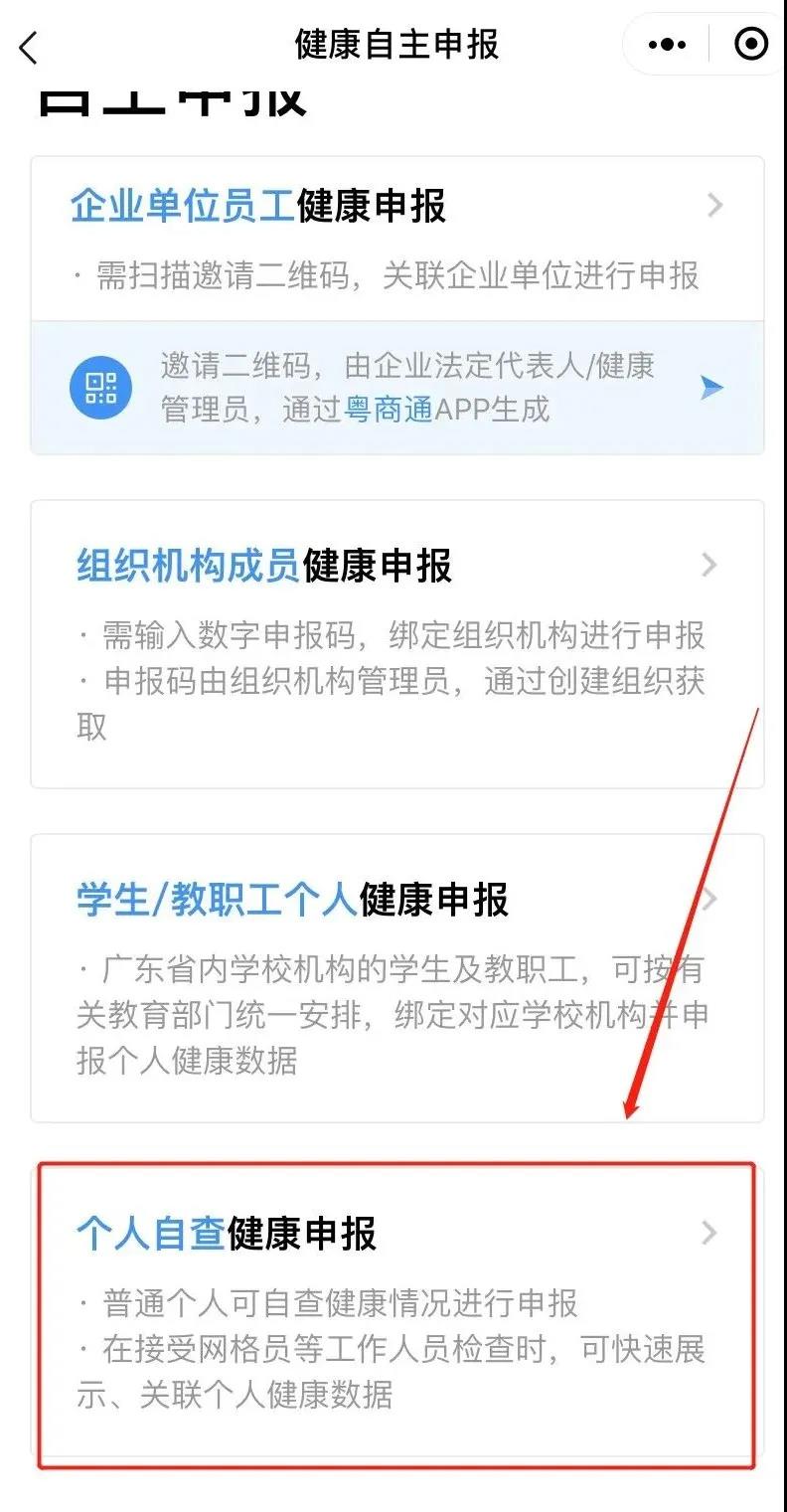
Task: Open the mini program three-dots menu
Action: (x=667, y=45)
